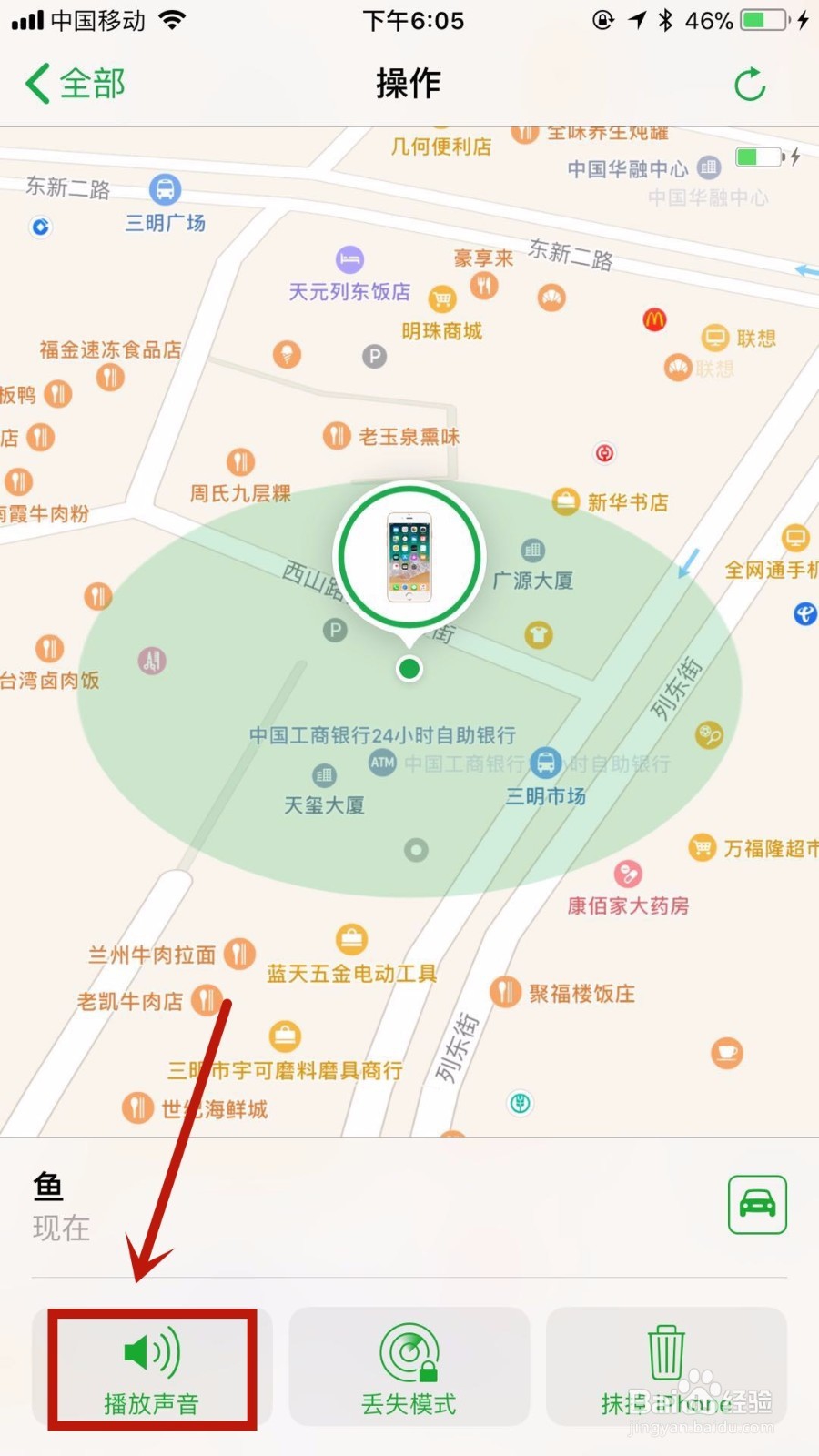This screenshot has width=819, height=1456.
Task: Tap the green dot below the phone marker
Action: [409, 669]
